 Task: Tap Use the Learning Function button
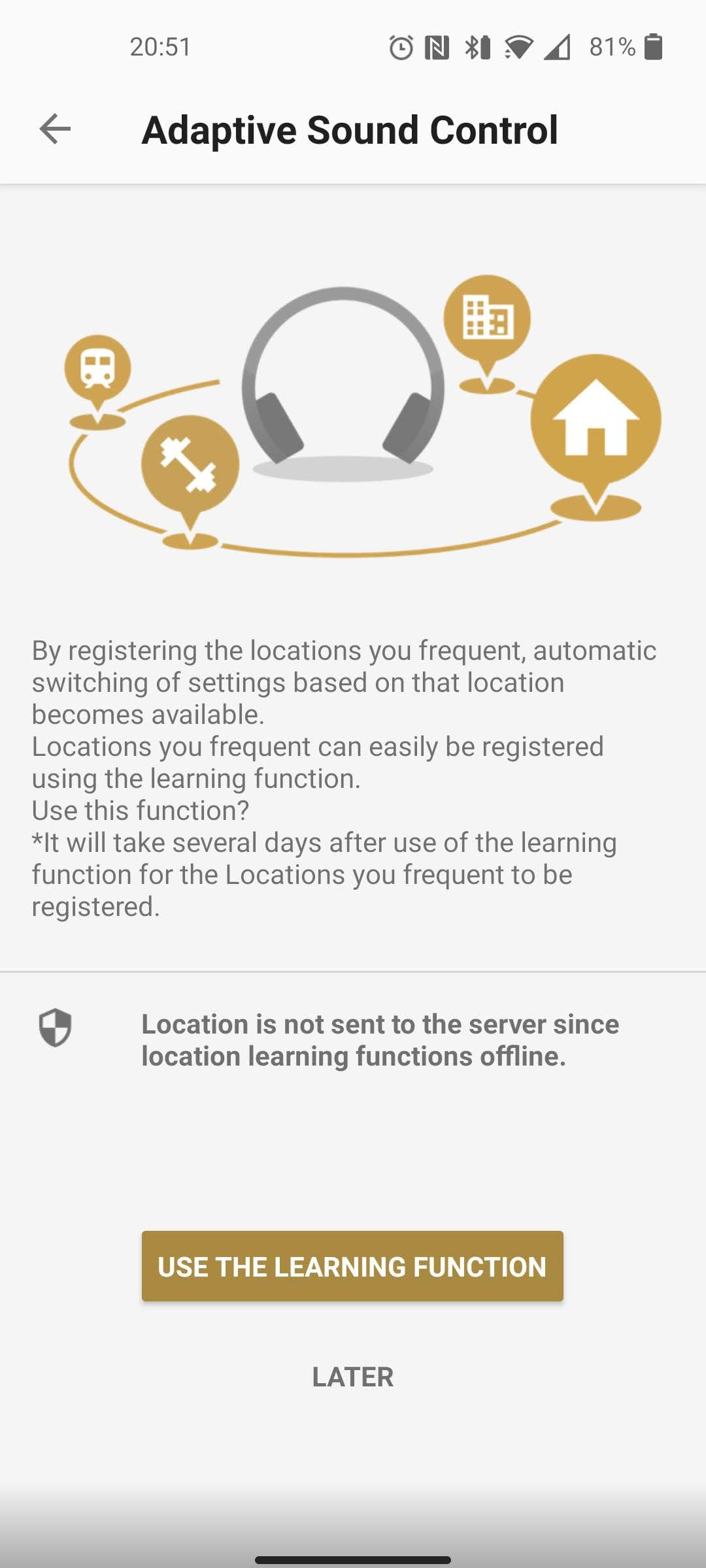click(x=352, y=1266)
